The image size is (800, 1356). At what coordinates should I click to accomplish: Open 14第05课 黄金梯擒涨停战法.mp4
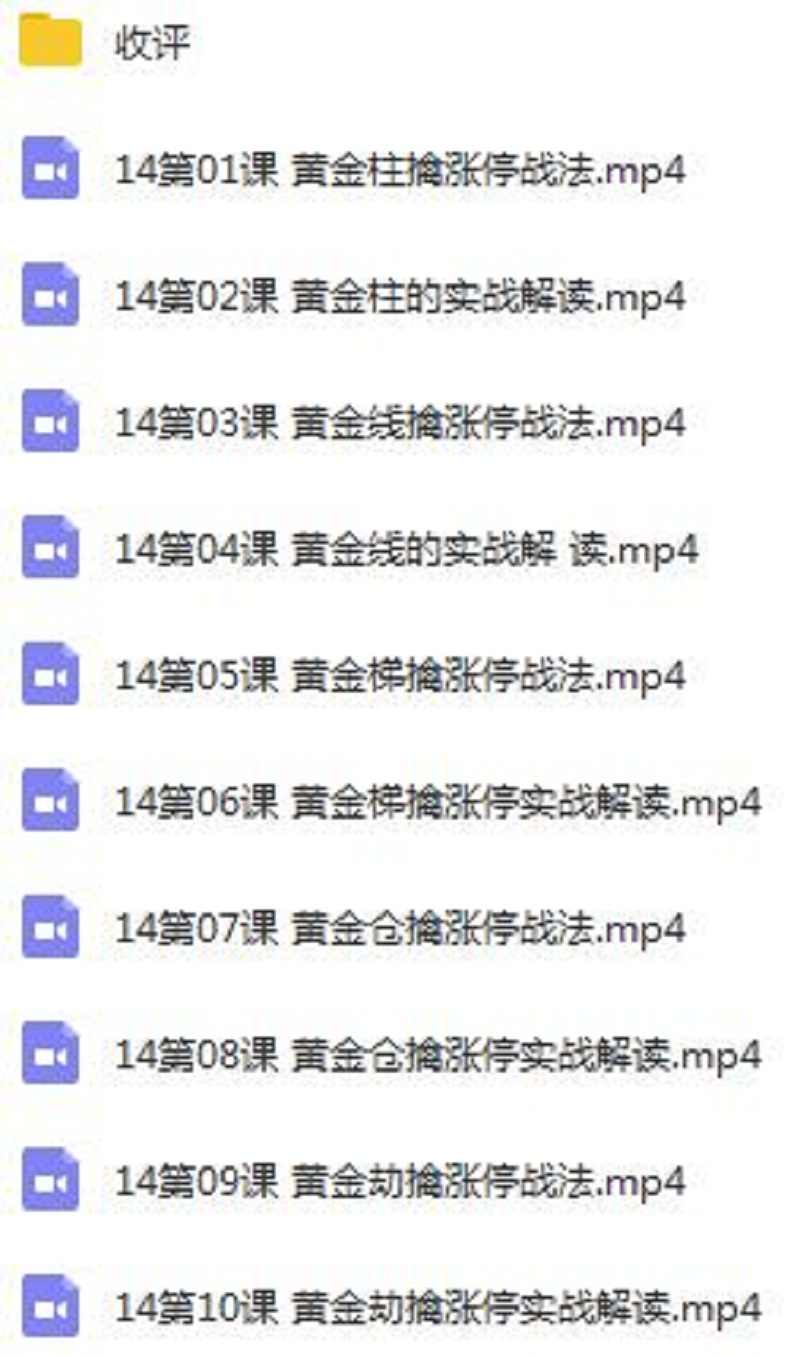[400, 677]
